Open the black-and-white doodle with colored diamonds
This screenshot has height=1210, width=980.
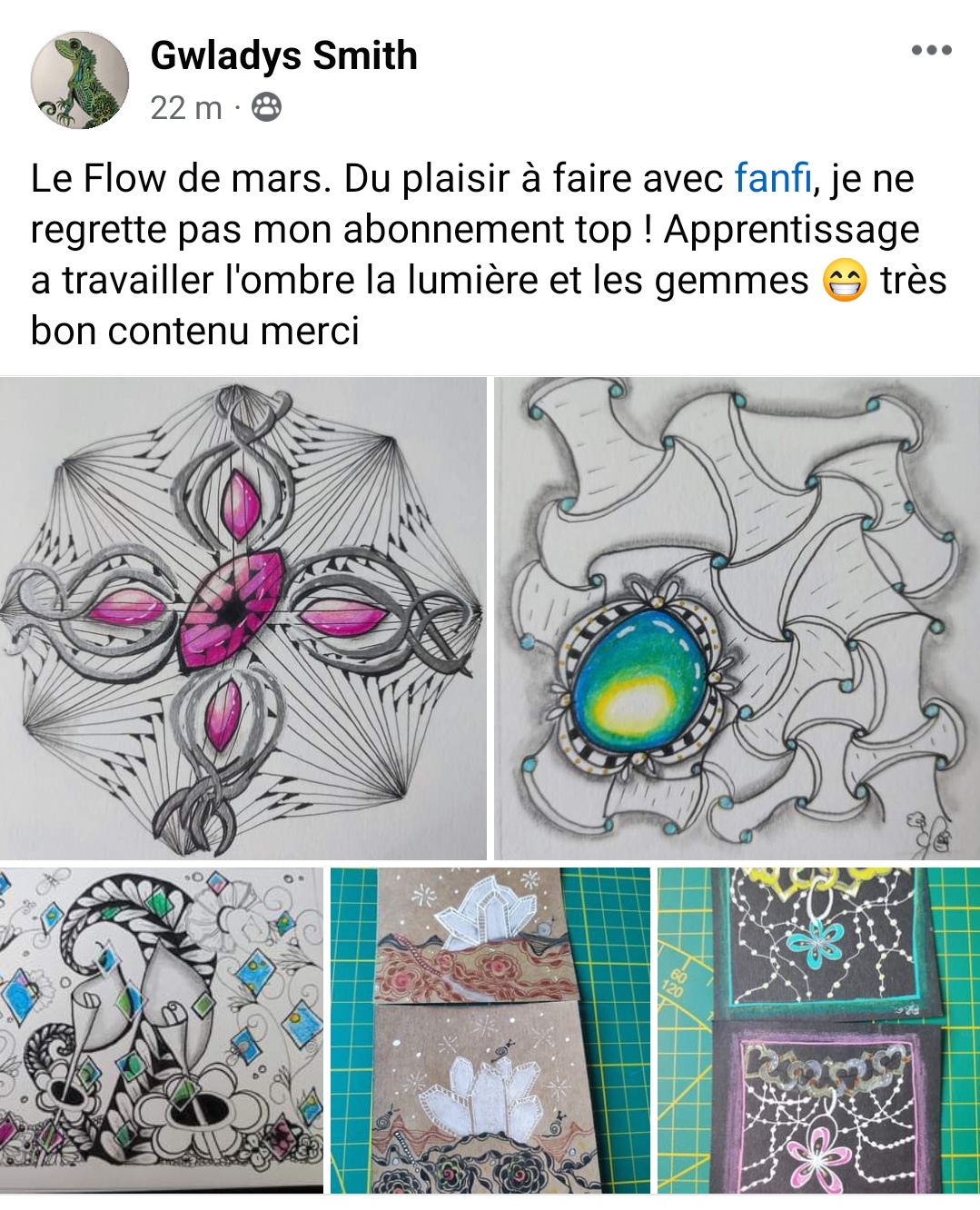(162, 1030)
